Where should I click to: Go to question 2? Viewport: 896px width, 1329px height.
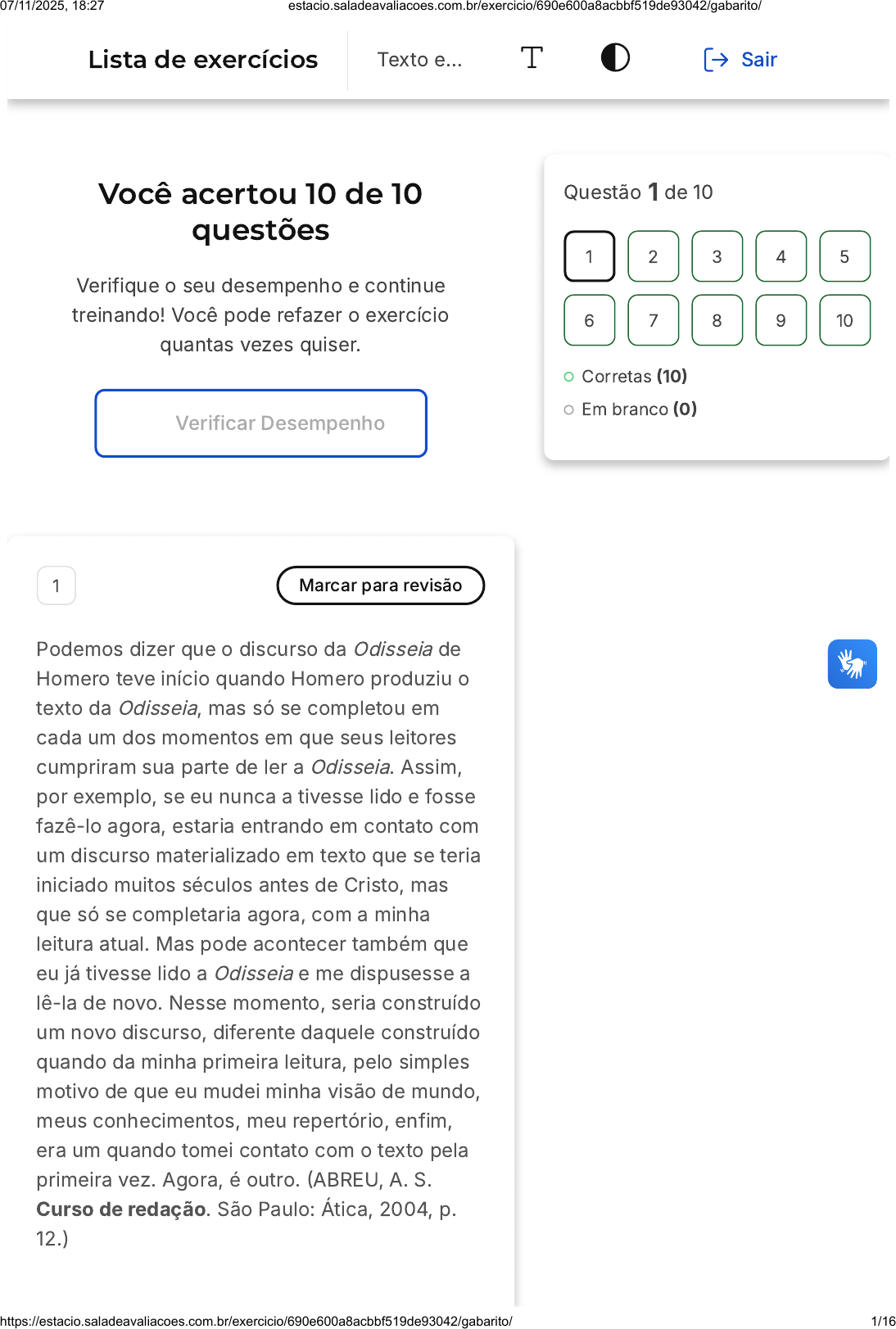pos(653,257)
